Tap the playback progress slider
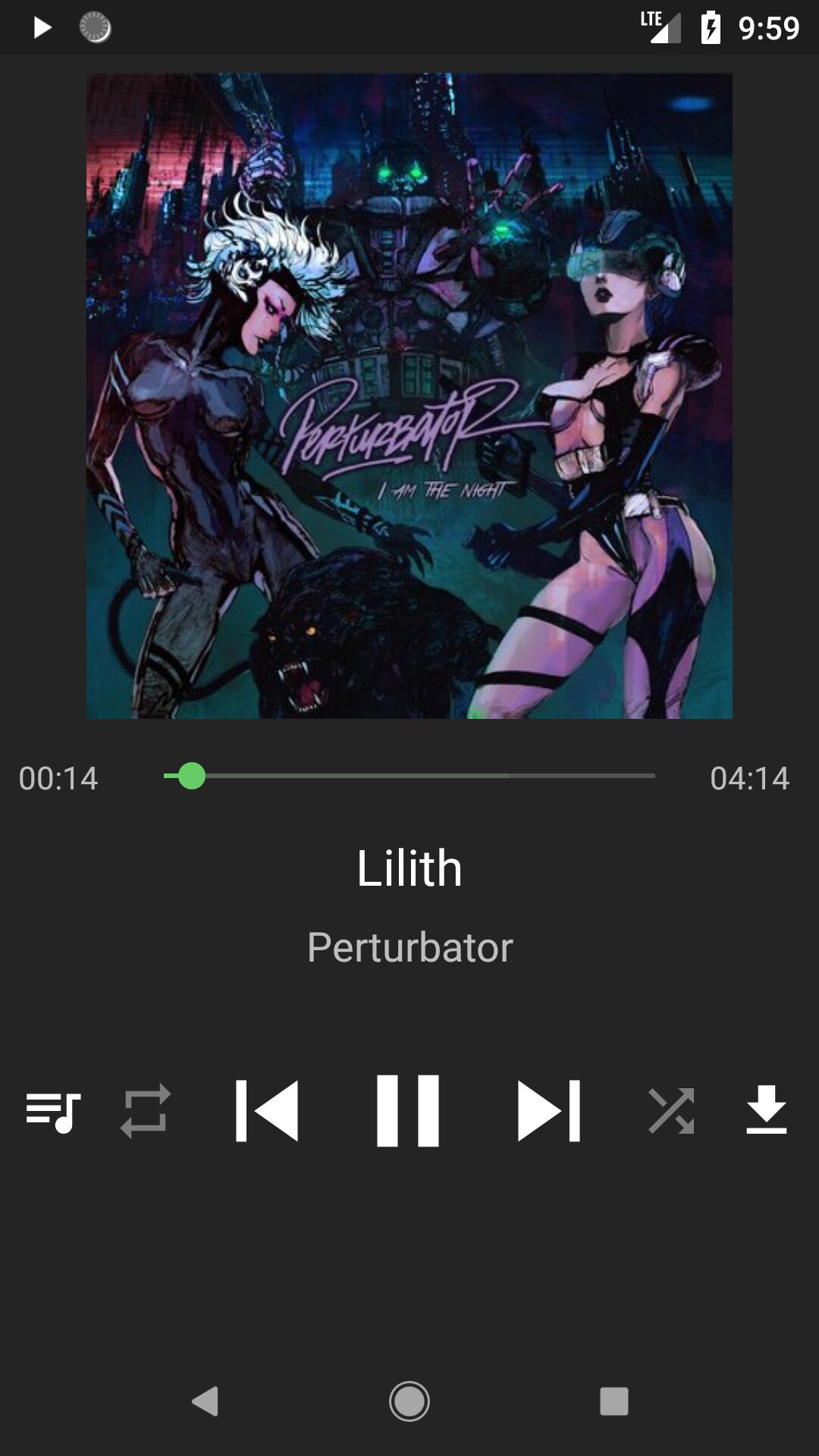Image resolution: width=819 pixels, height=1456 pixels. [x=409, y=776]
